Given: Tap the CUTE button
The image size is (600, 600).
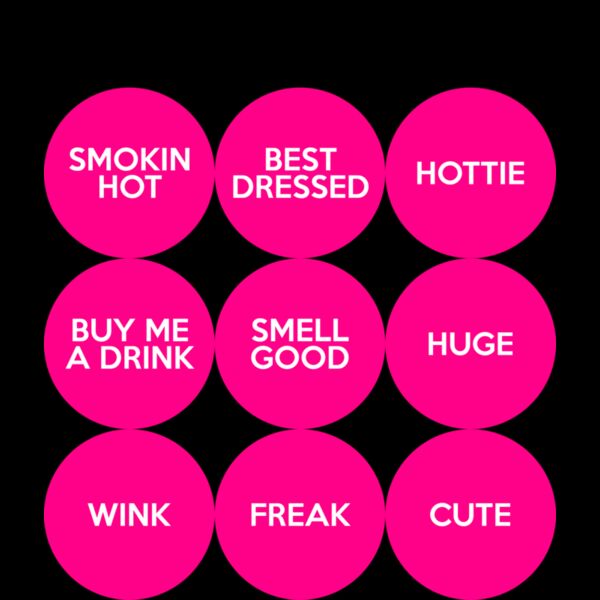Looking at the screenshot, I should 470,515.
